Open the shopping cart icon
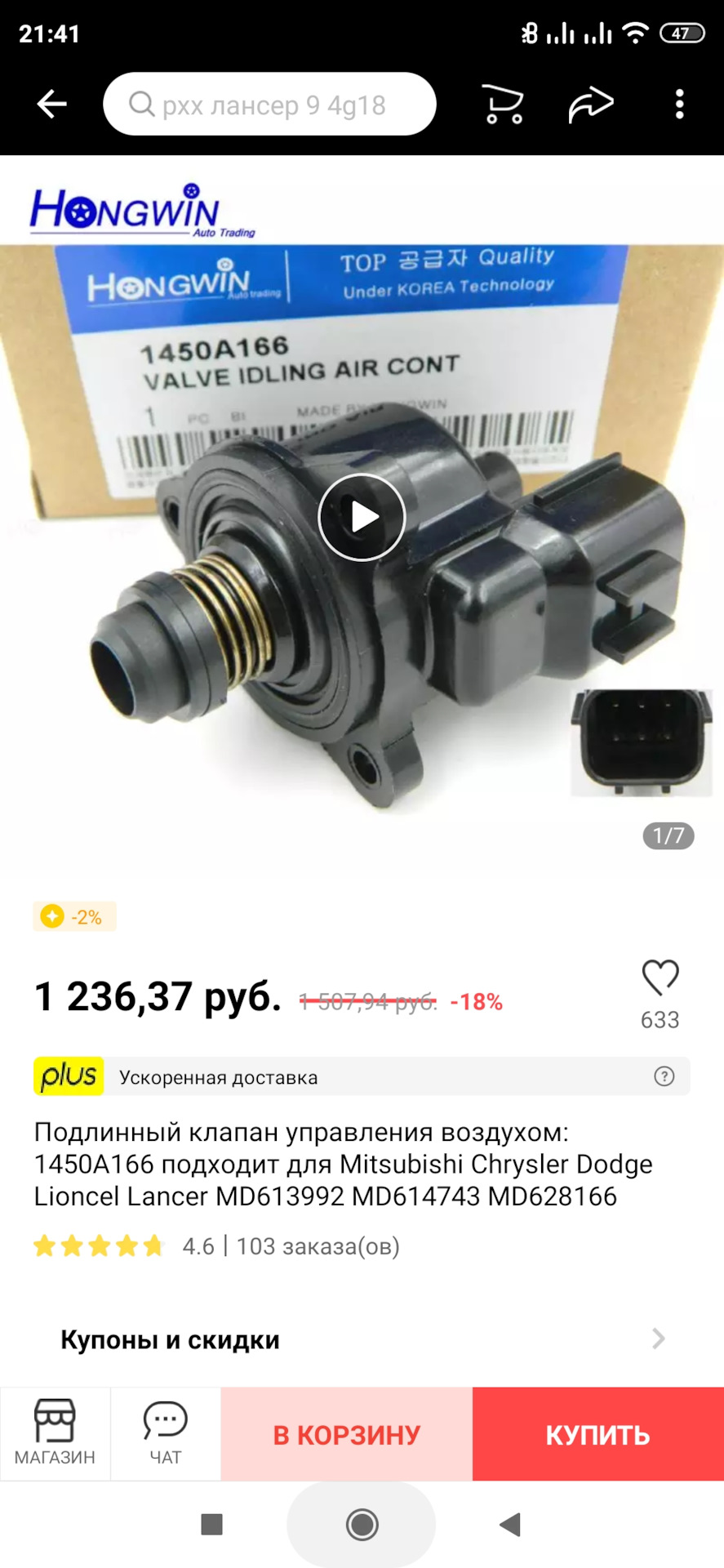Screen dimensions: 724x1568 click(x=503, y=105)
